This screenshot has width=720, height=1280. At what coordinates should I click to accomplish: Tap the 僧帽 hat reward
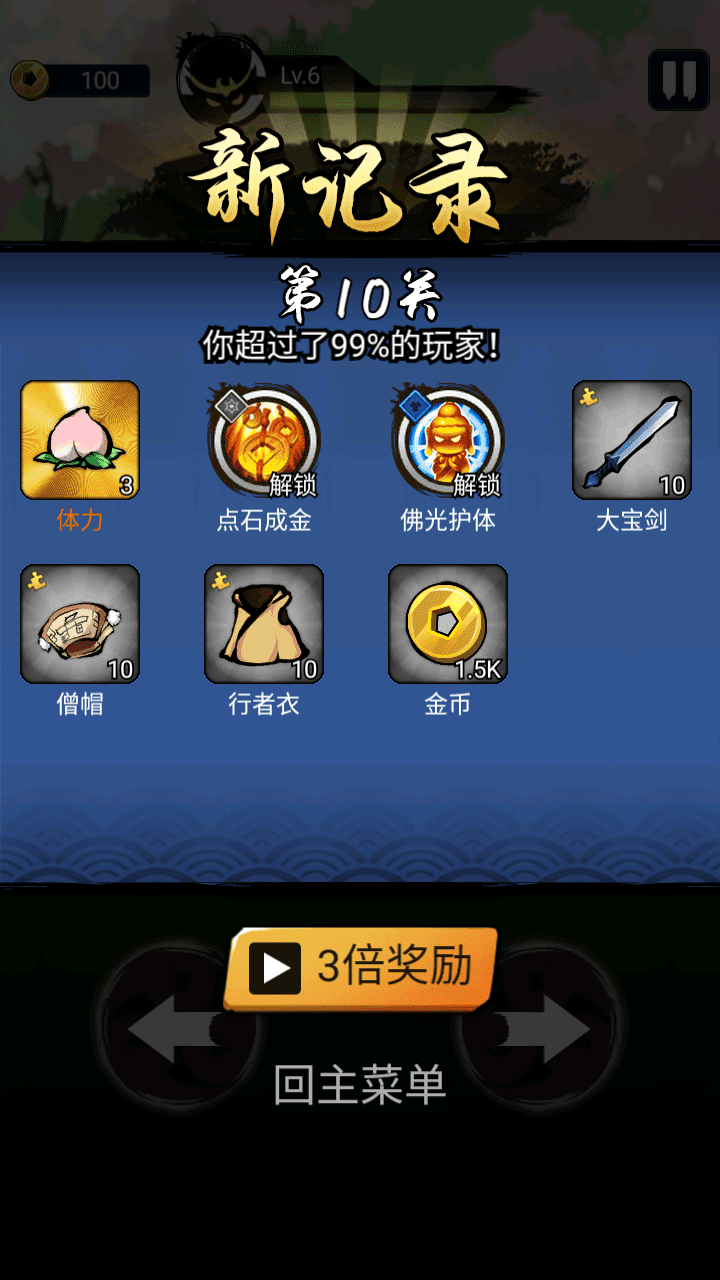[x=80, y=624]
